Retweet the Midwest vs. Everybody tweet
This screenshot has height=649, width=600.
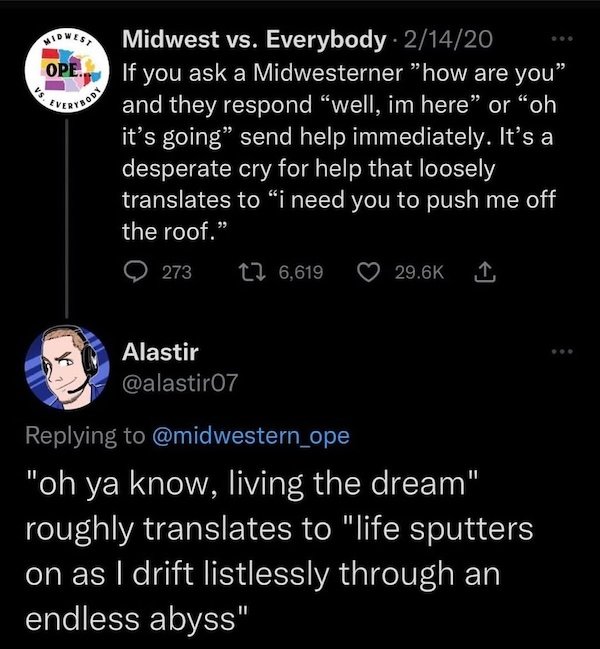pyautogui.click(x=254, y=272)
